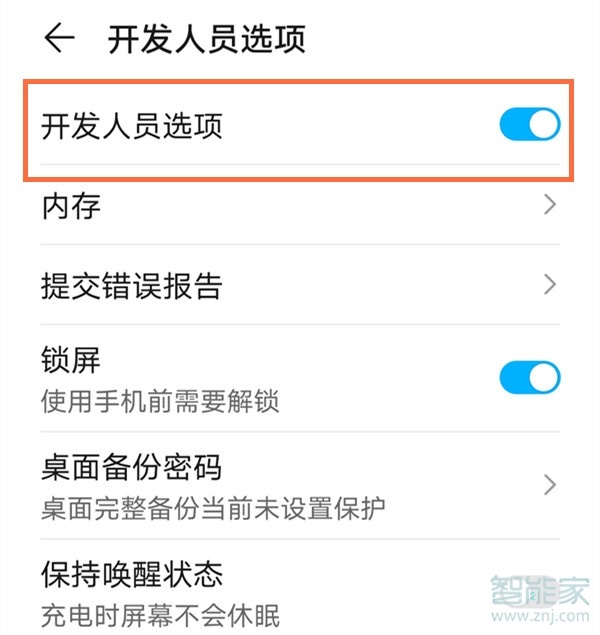Disable the 锁屏 toggle
The image size is (600, 635).
[x=529, y=377]
